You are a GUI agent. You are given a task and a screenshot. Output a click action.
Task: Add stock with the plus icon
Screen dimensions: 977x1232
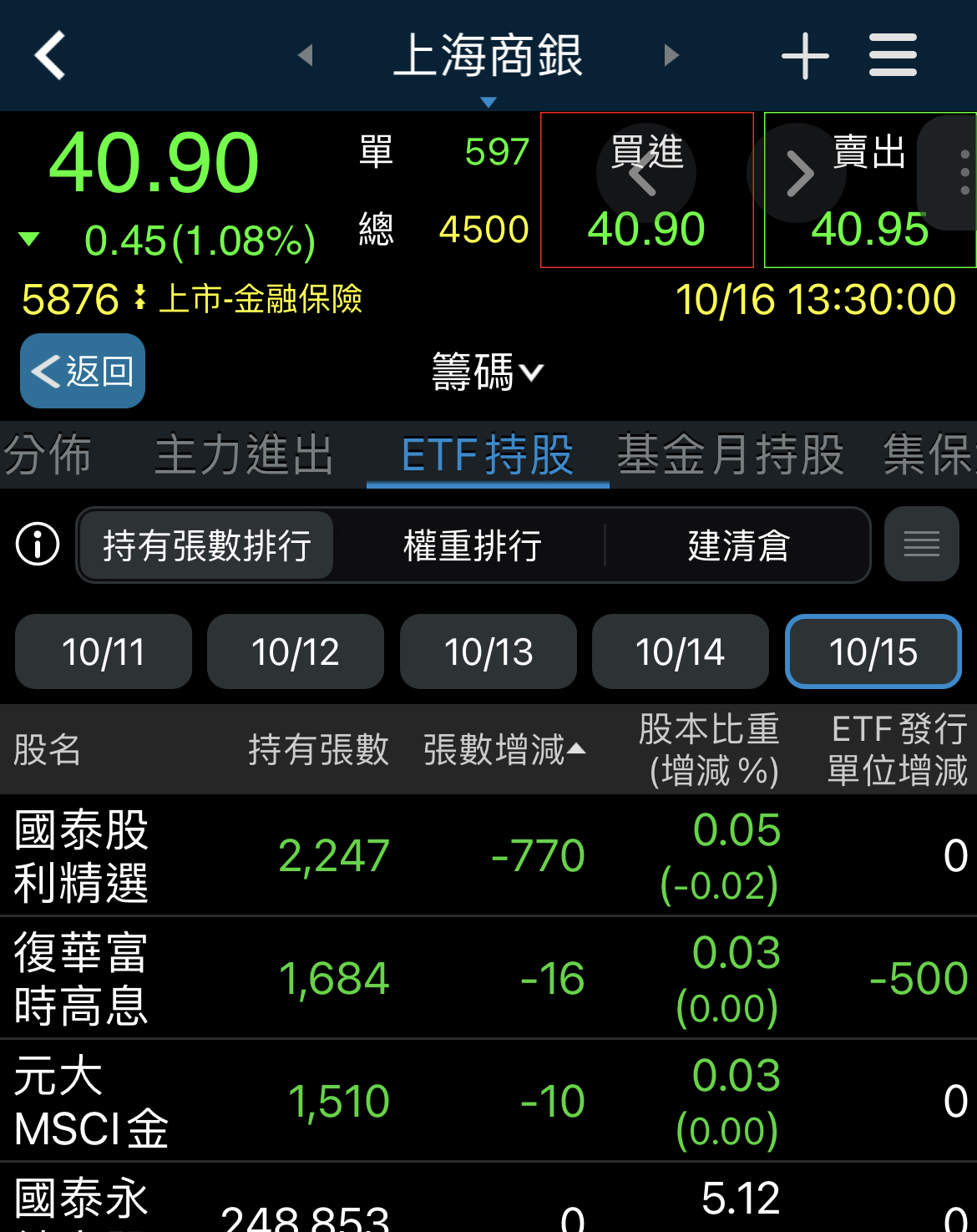(x=804, y=56)
